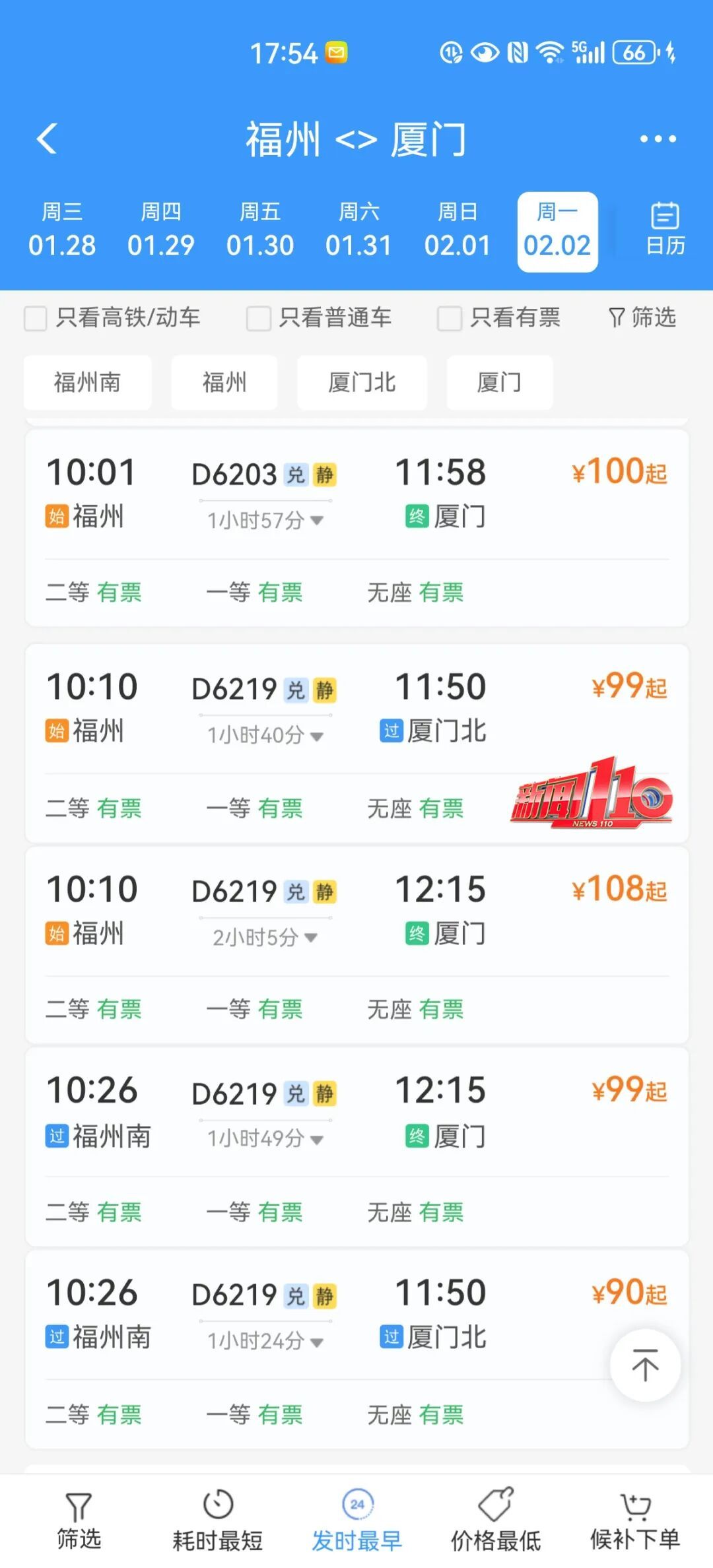Enable 只看高铁/动车 filter
Image resolution: width=713 pixels, height=1568 pixels.
pos(34,317)
